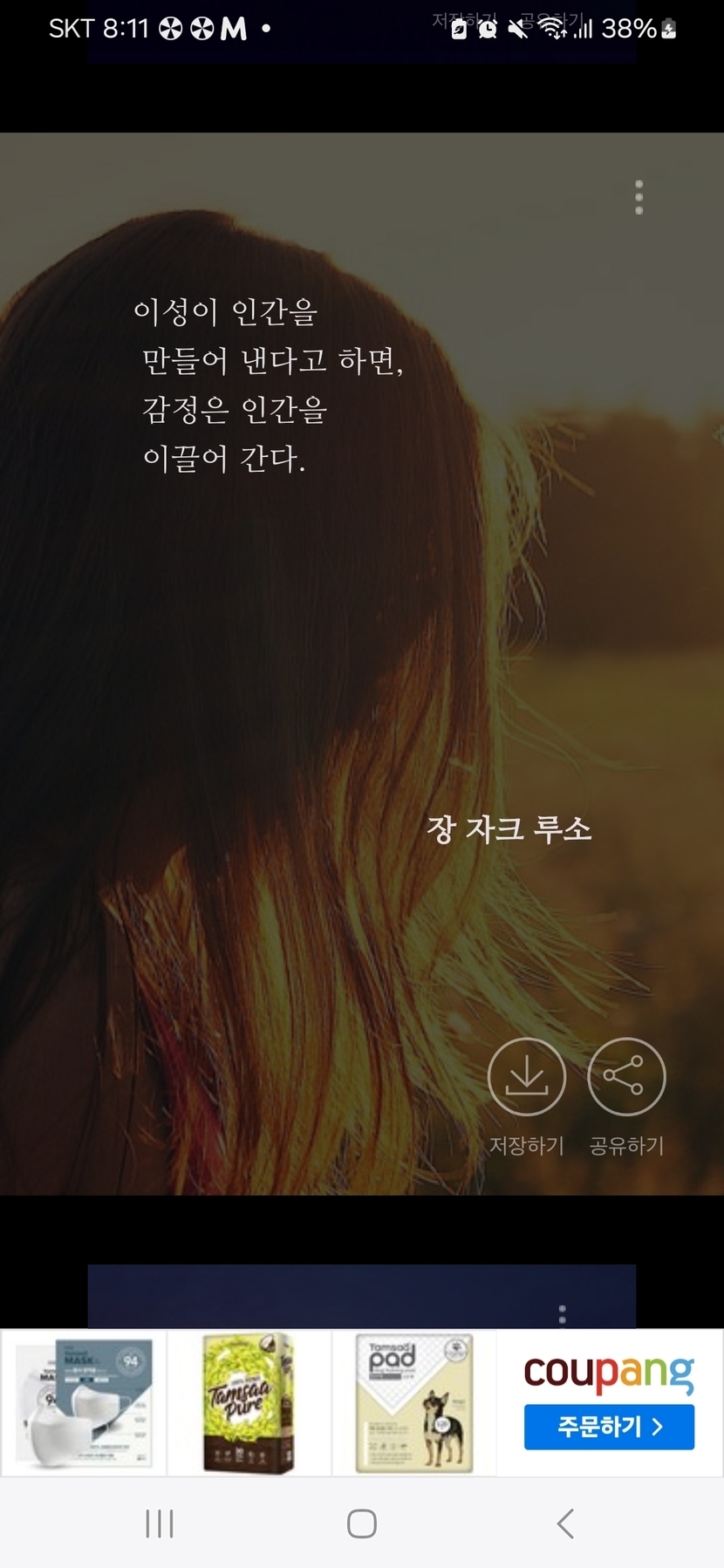Open the Tamsaa pad product ad
724x1568 pixels.
(414, 1402)
